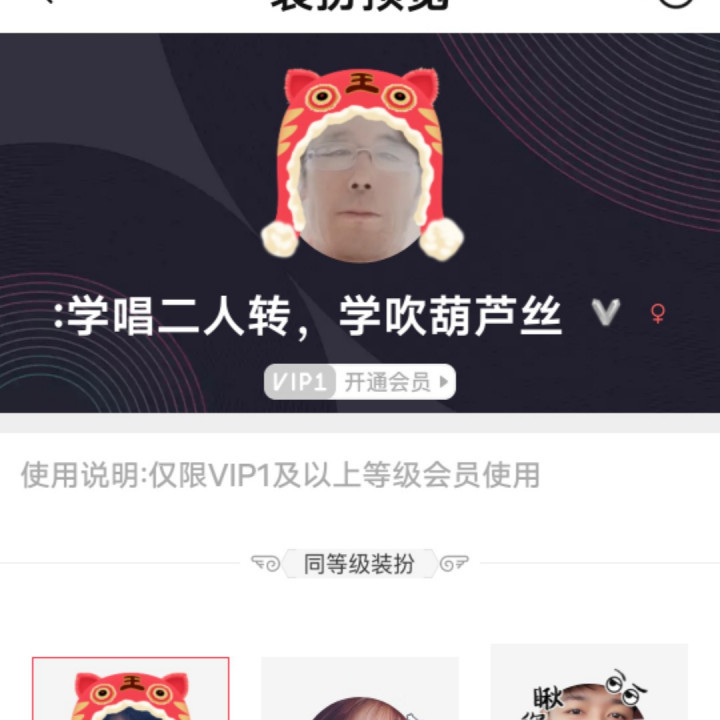Go back from the 装扮预览 page

(x=42, y=3)
